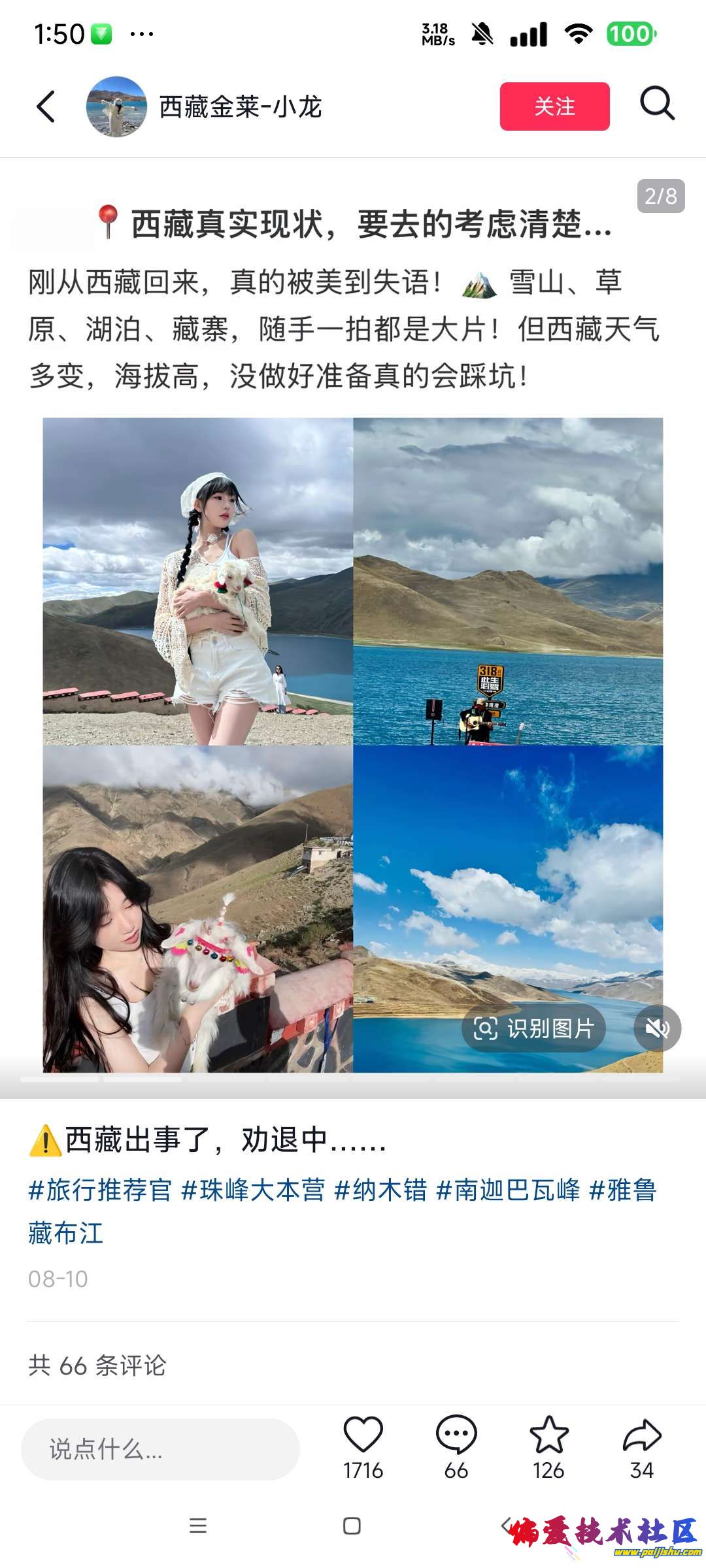This screenshot has width=706, height=1568.
Task: Open 西藏金莱-小龙's profile avatar
Action: pyautogui.click(x=116, y=106)
